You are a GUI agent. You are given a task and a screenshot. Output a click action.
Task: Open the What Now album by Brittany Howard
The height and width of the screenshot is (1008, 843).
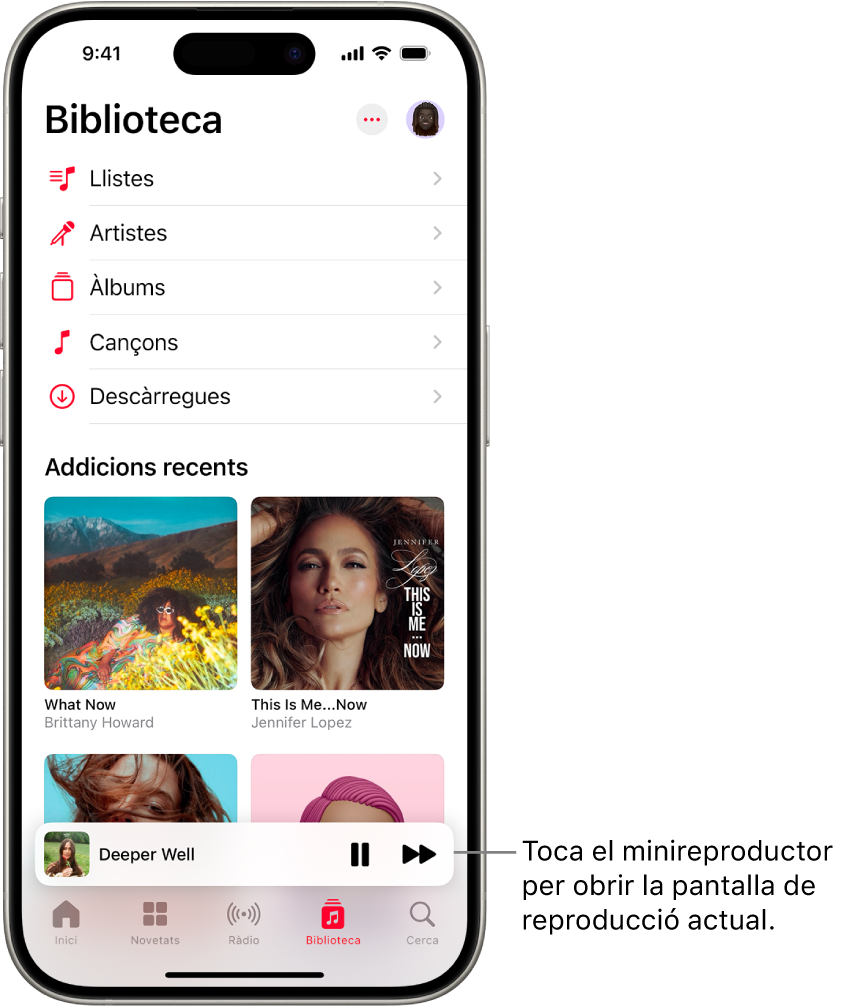tap(141, 593)
